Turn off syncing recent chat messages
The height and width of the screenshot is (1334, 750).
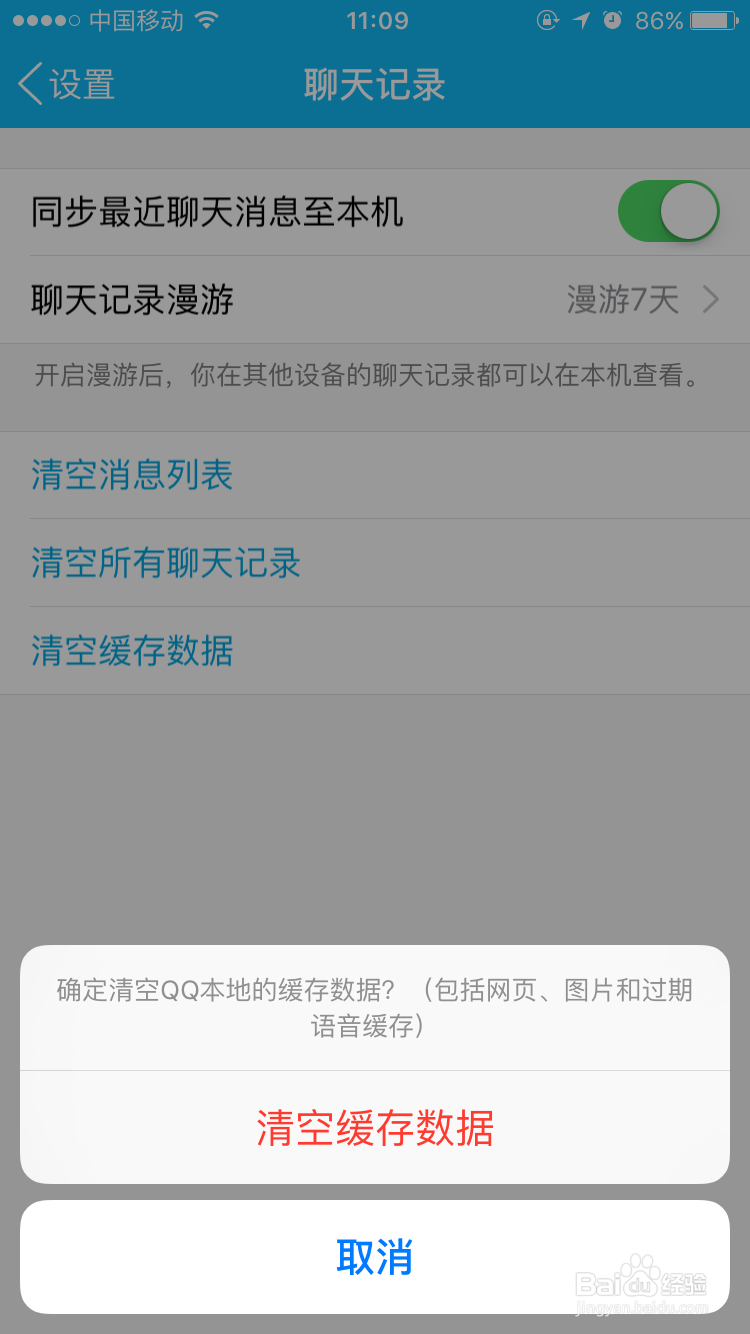(x=668, y=211)
